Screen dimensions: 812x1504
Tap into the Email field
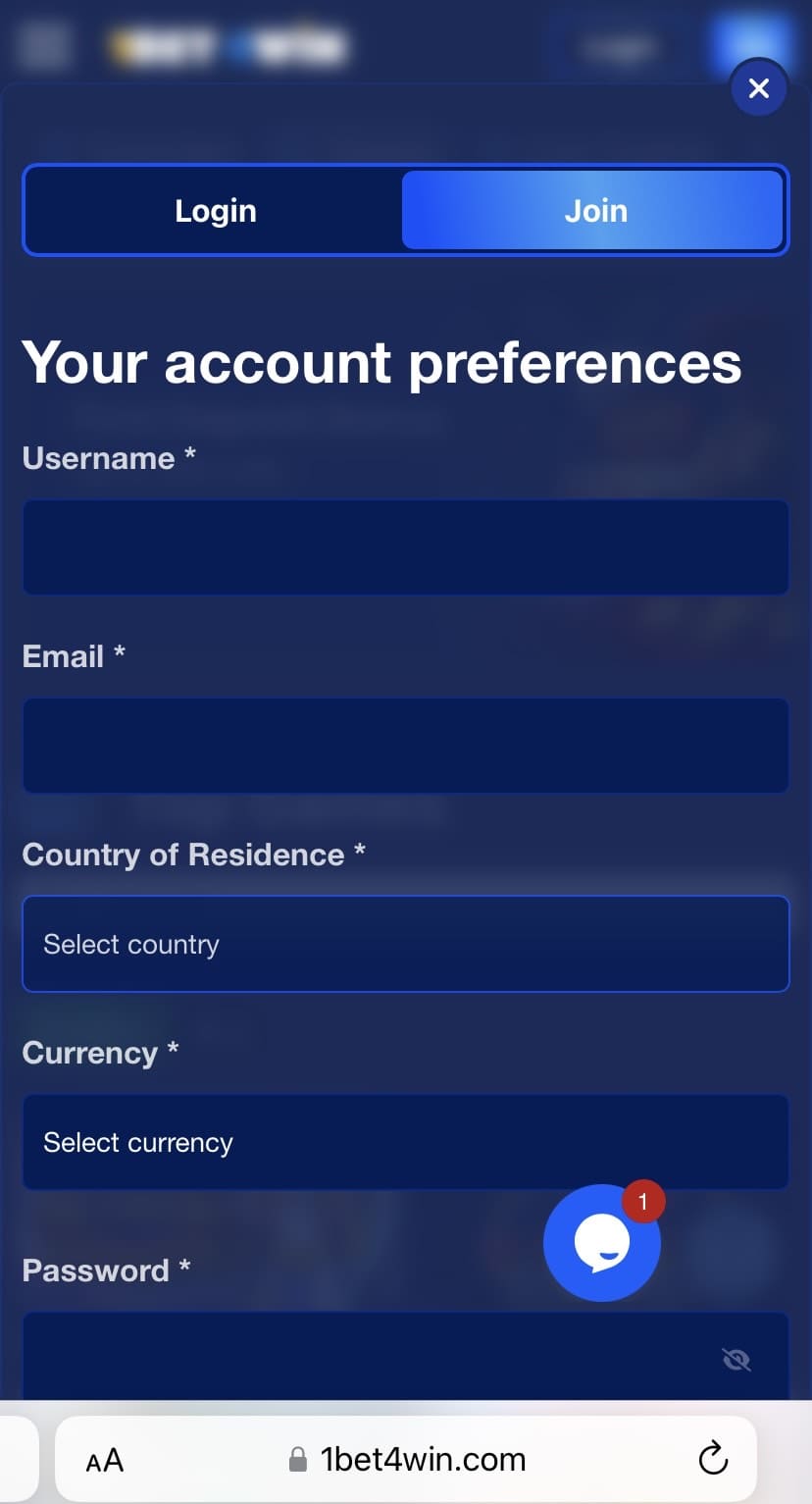(x=405, y=746)
